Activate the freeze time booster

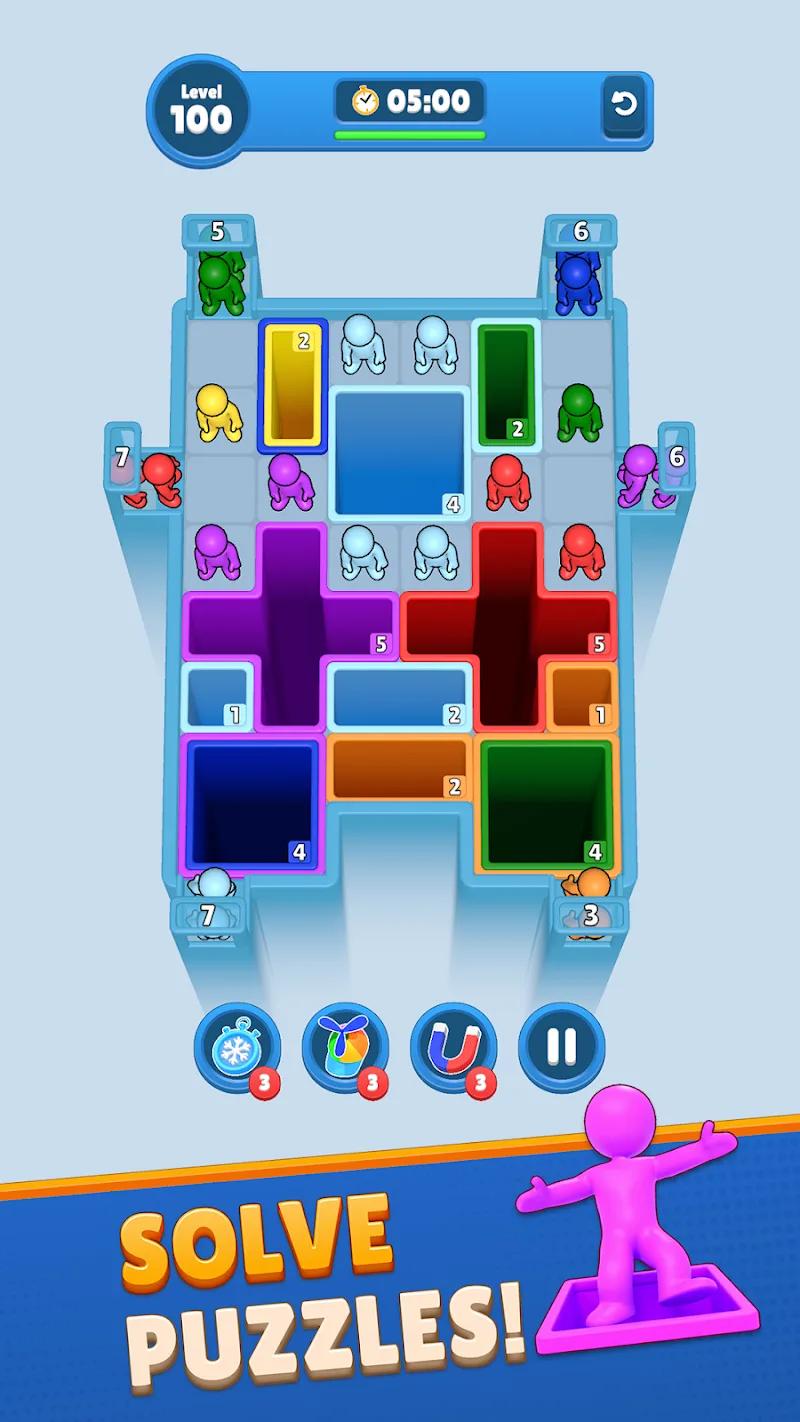pos(237,1048)
